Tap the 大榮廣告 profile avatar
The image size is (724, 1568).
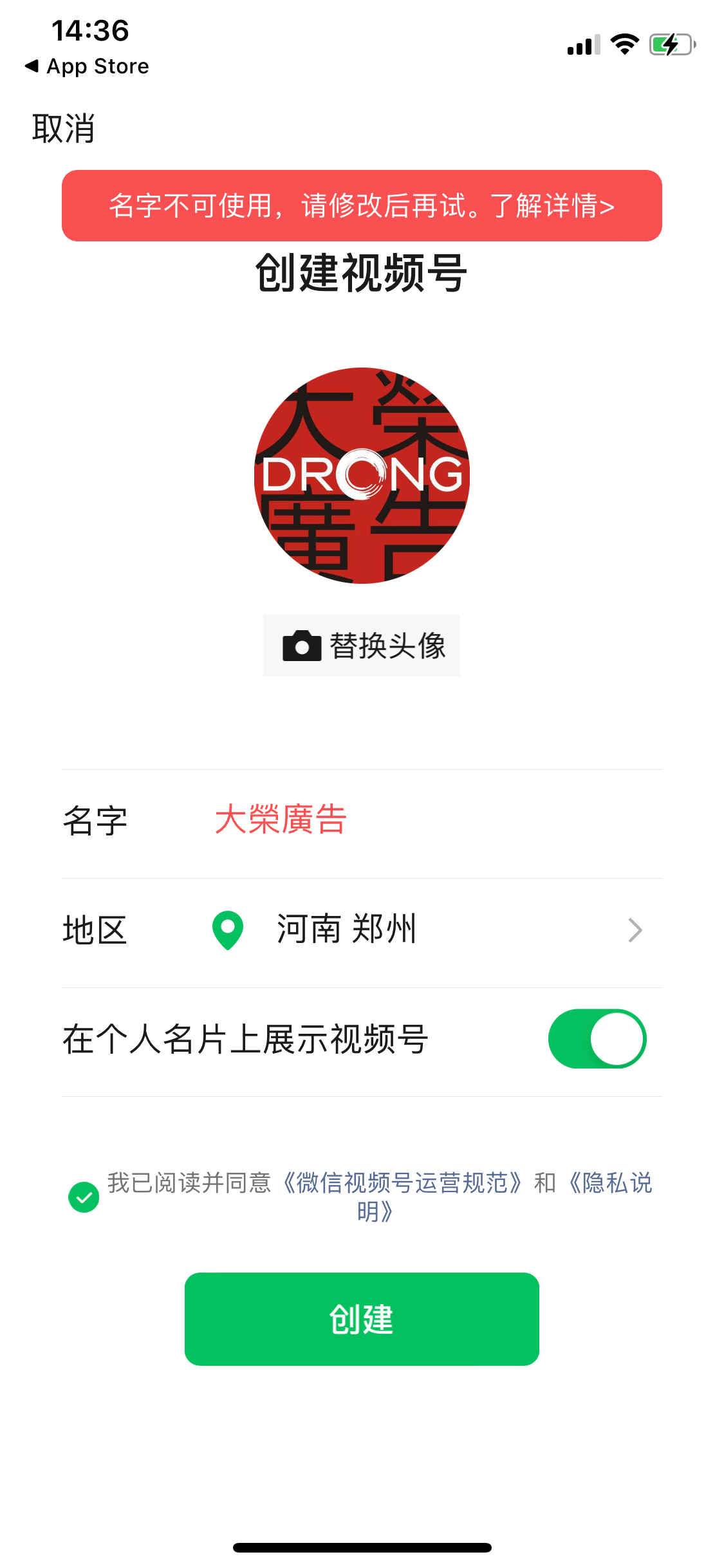pyautogui.click(x=362, y=476)
